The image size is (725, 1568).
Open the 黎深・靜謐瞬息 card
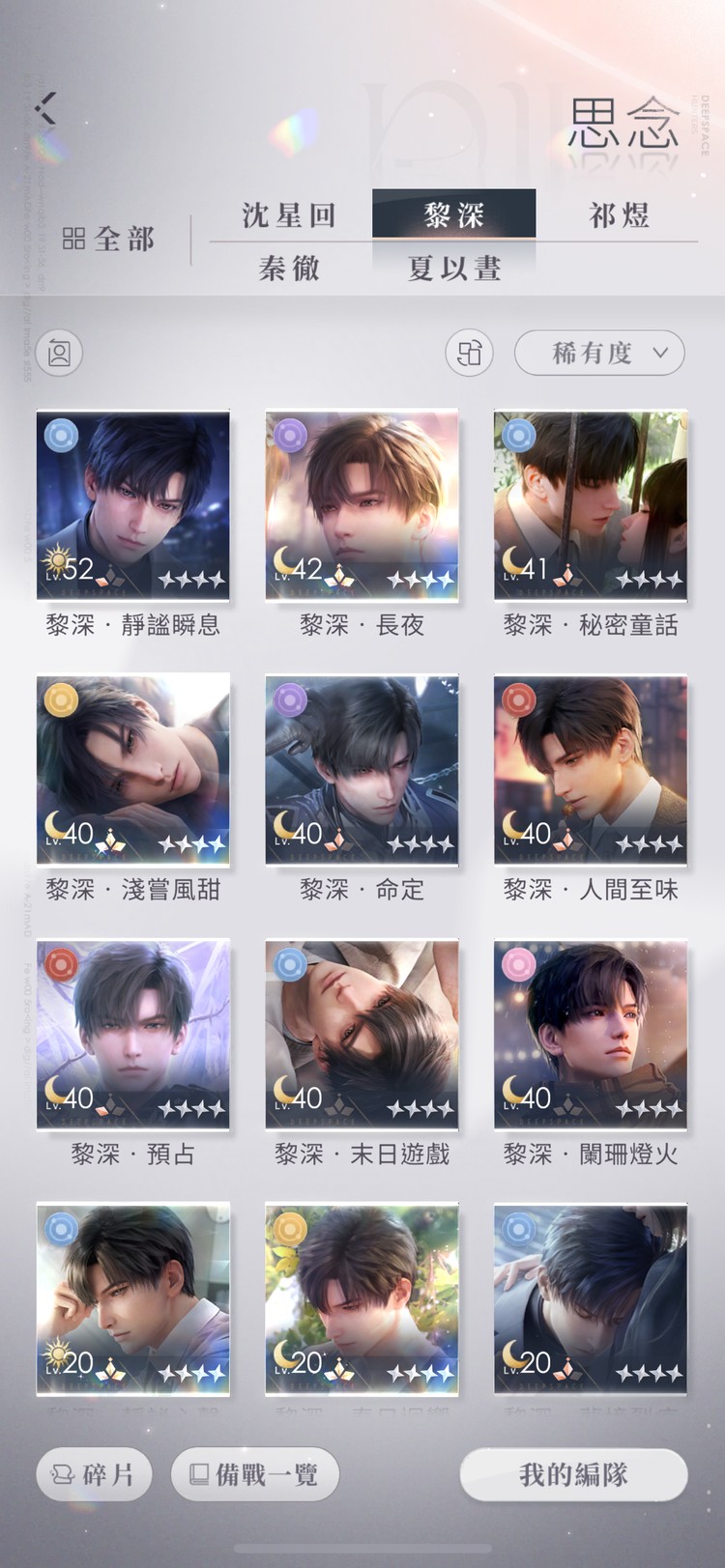(x=133, y=504)
